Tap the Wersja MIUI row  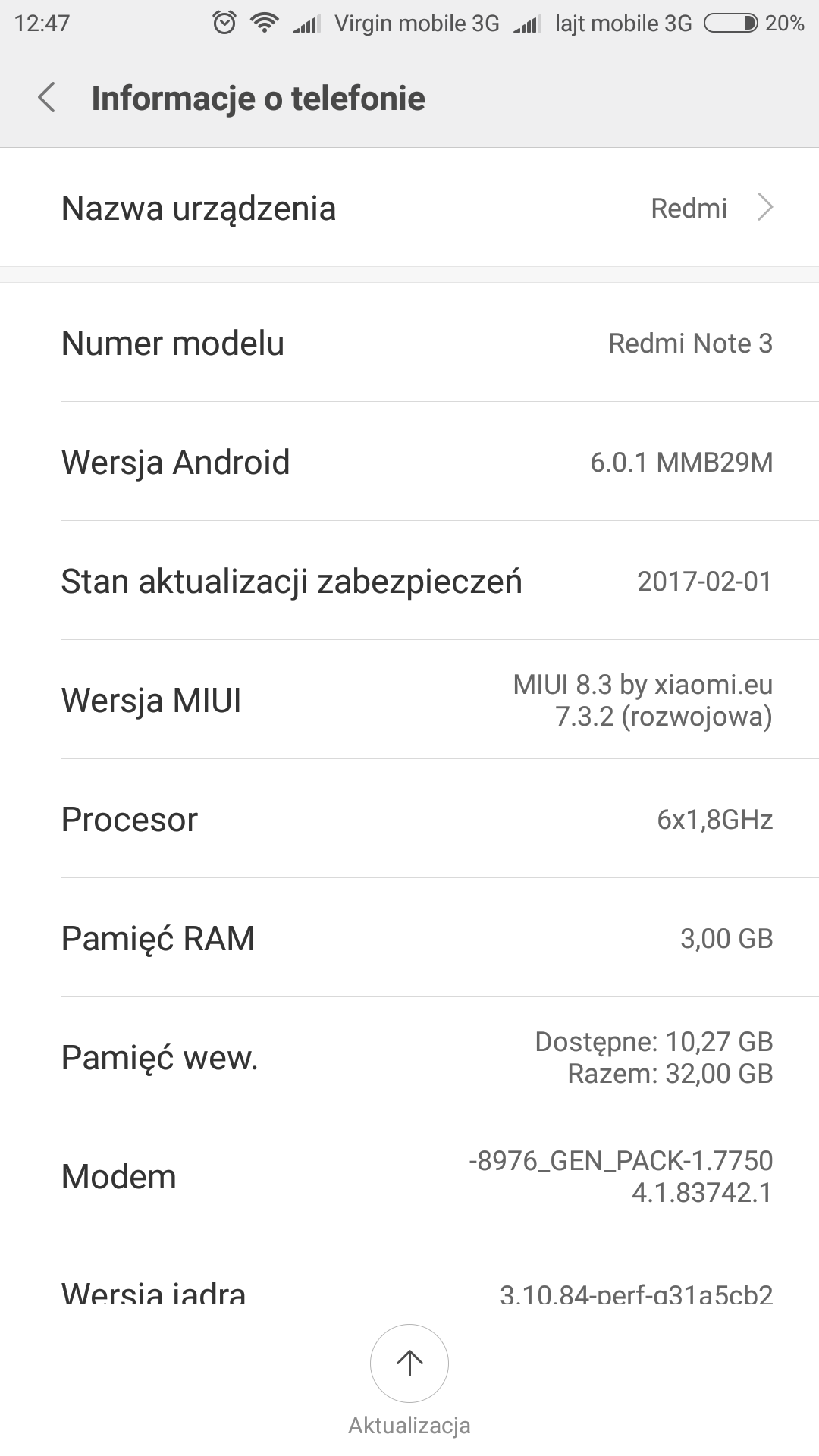409,700
